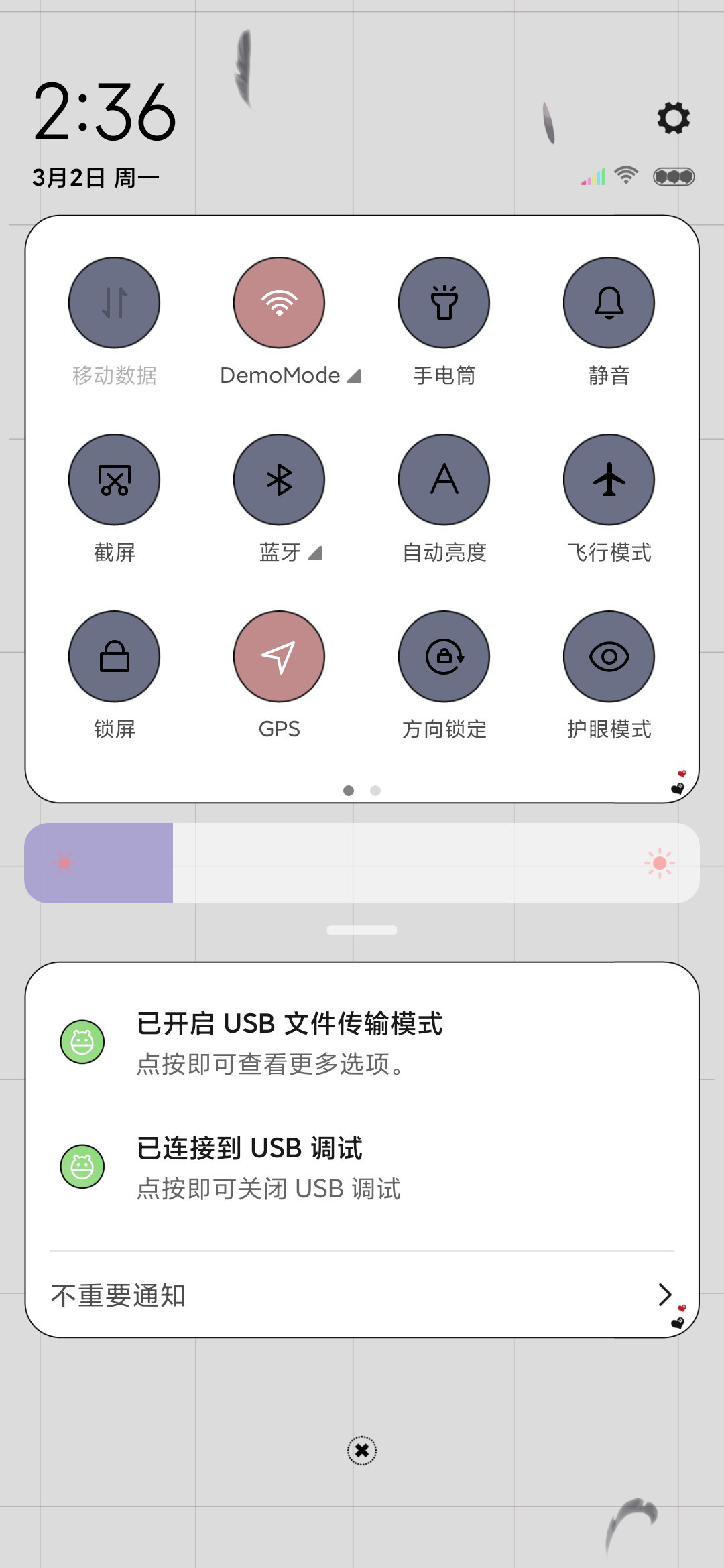Toggle 移动数据 mobile data
Viewport: 724px width, 1568px height.
(114, 303)
